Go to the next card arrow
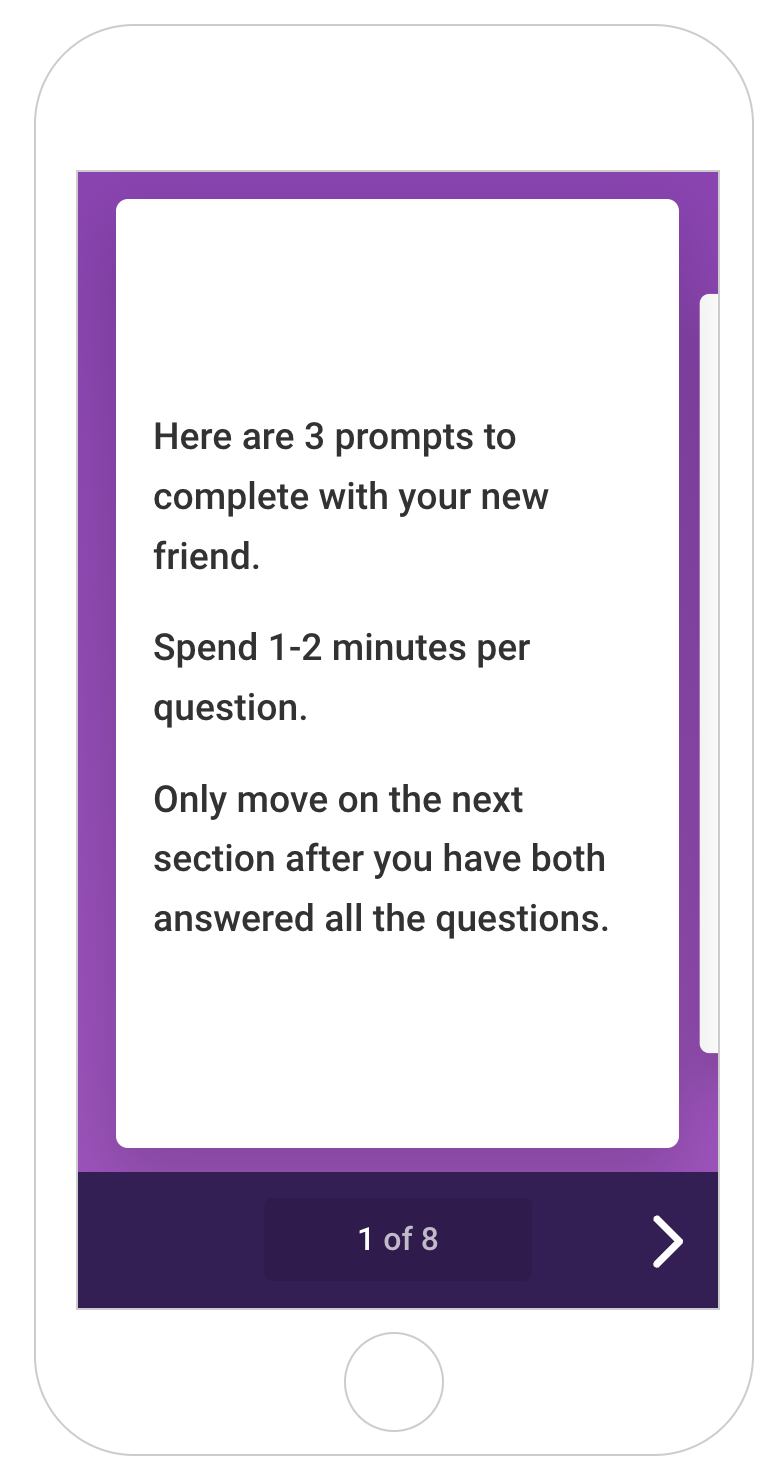Image resolution: width=778 pixels, height=1472 pixels. click(667, 1241)
